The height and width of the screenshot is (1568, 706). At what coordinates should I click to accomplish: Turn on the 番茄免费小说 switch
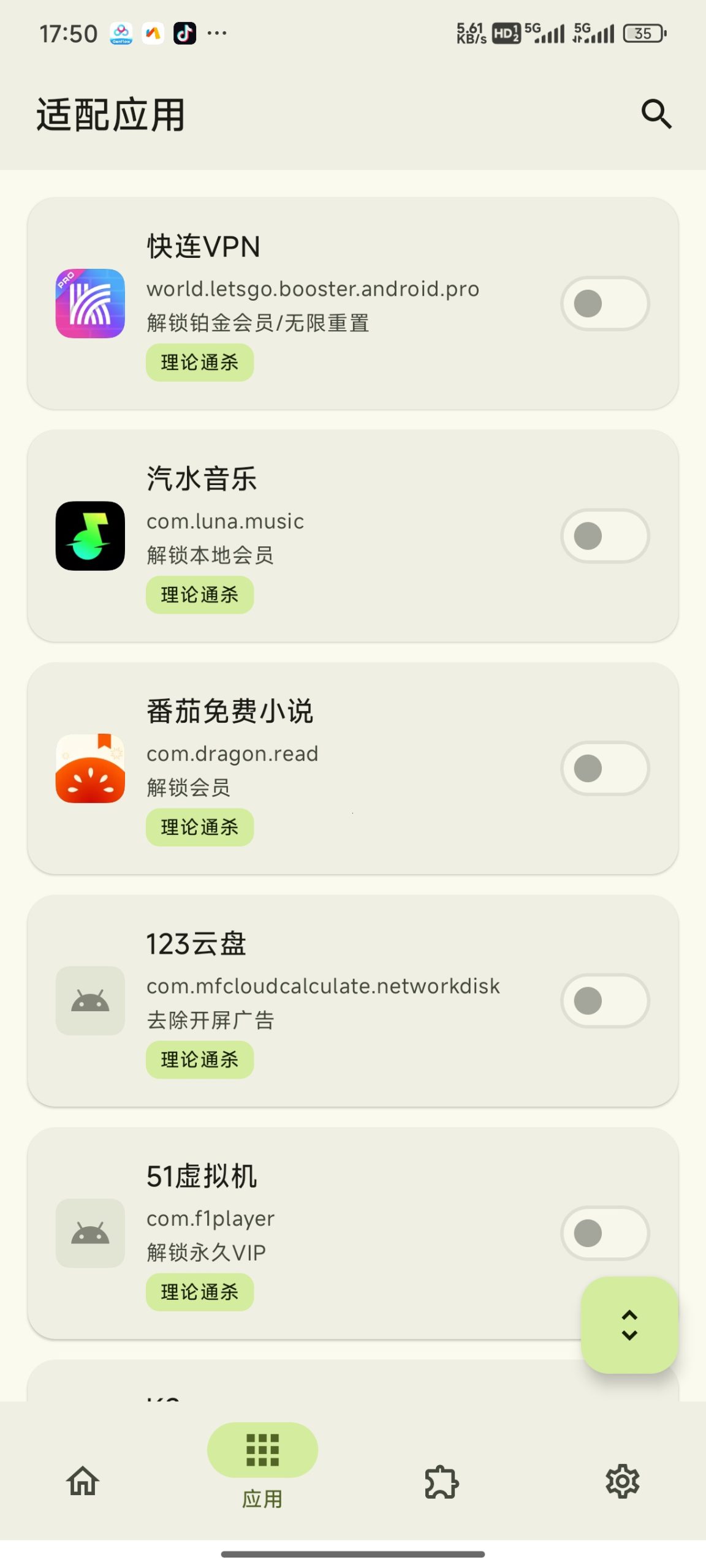click(604, 769)
